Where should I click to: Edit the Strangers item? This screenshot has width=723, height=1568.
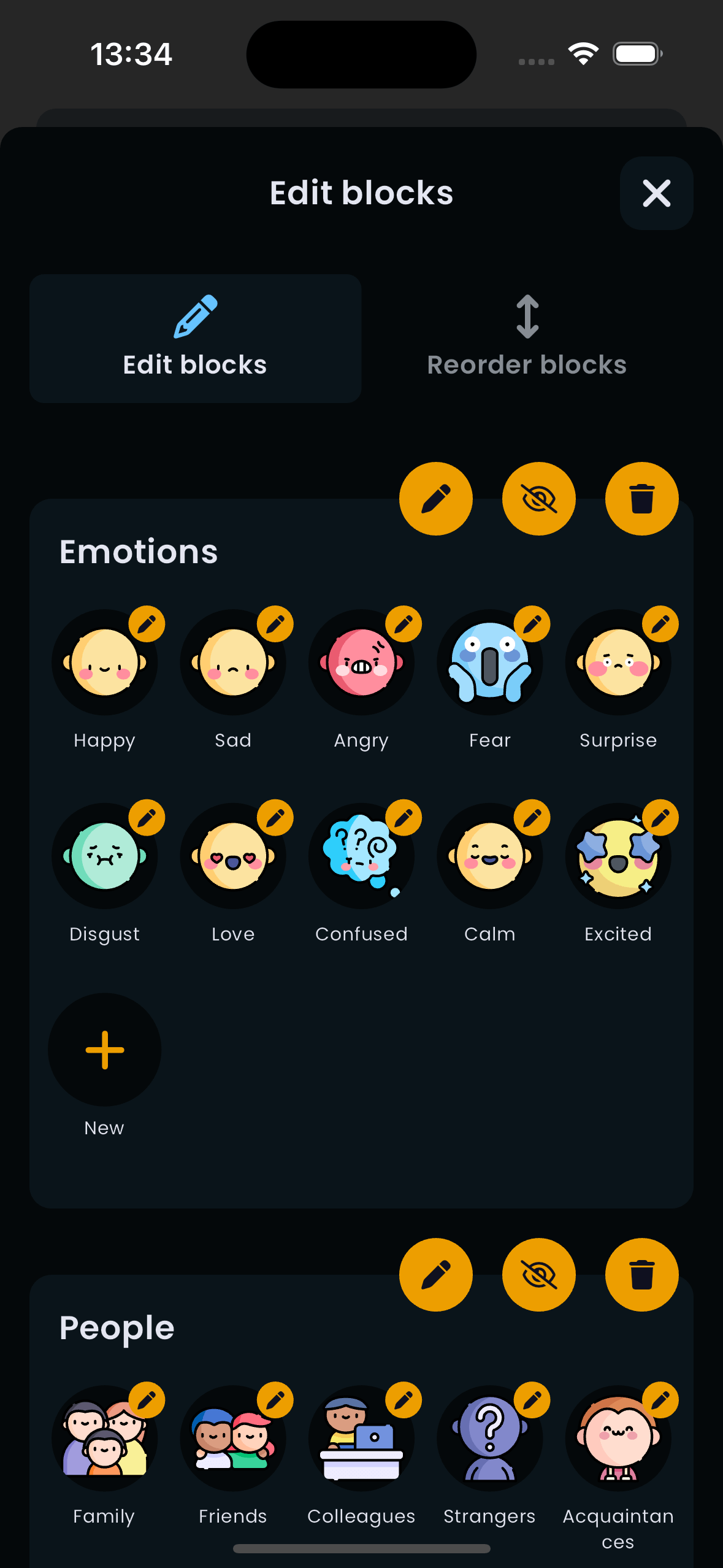(532, 1400)
